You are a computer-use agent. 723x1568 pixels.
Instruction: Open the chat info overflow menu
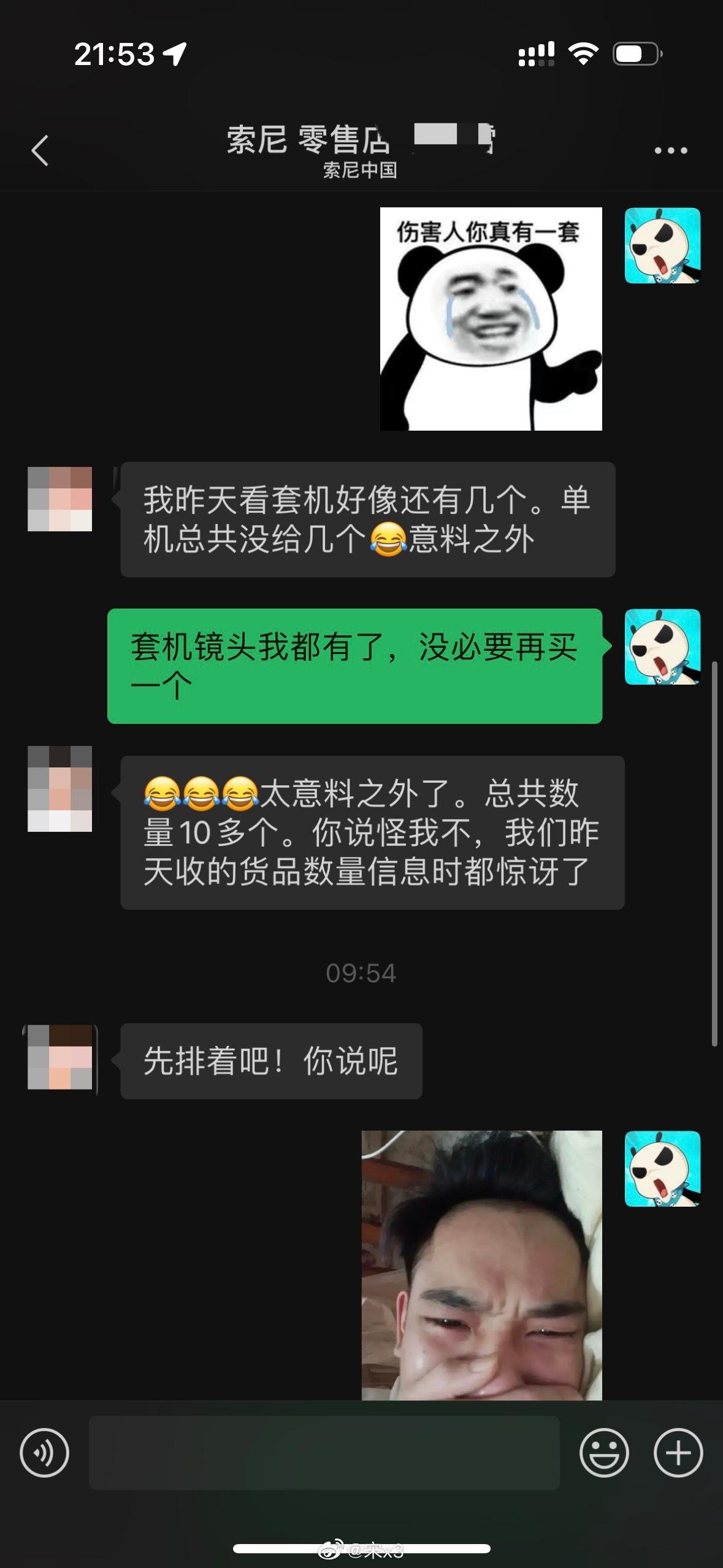click(x=670, y=150)
